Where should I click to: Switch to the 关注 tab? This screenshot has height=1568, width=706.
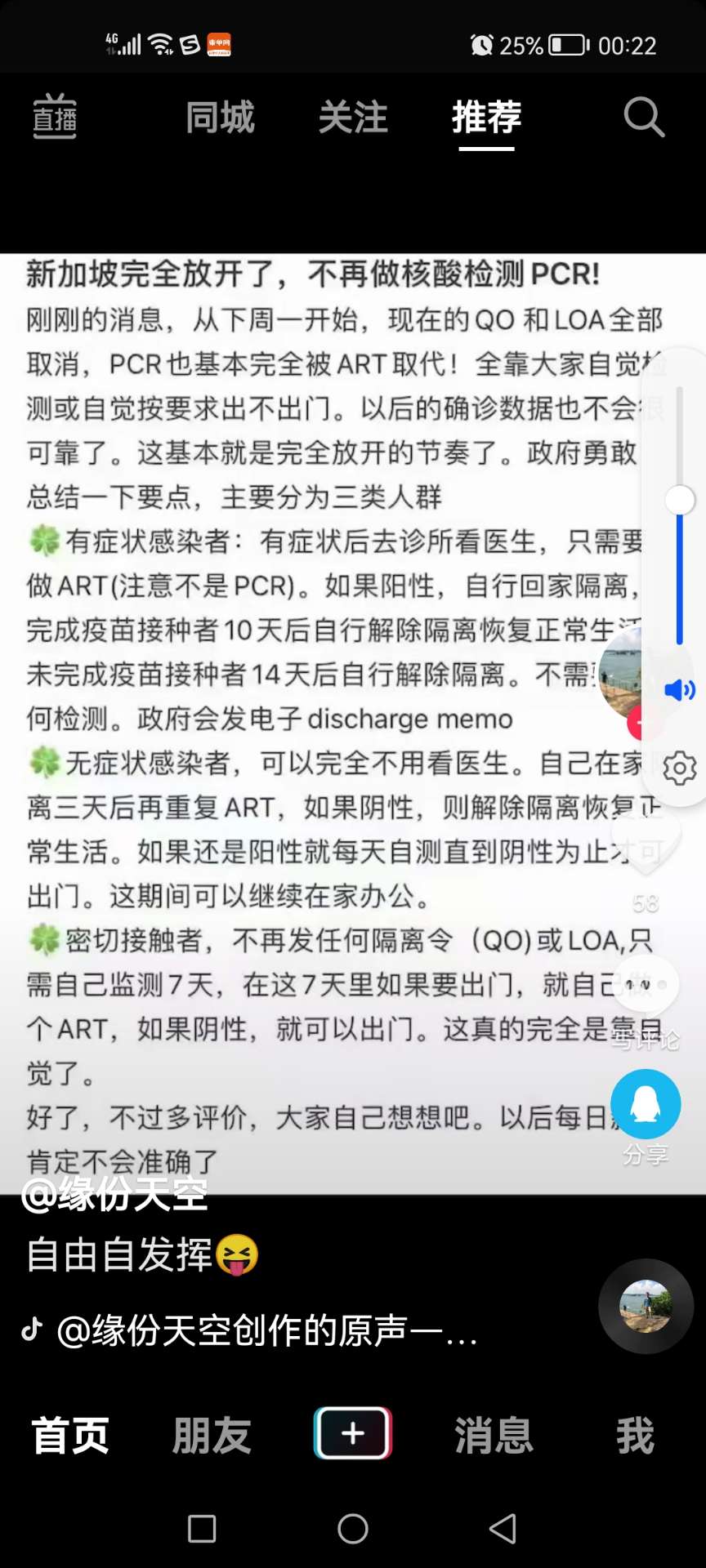pyautogui.click(x=353, y=118)
